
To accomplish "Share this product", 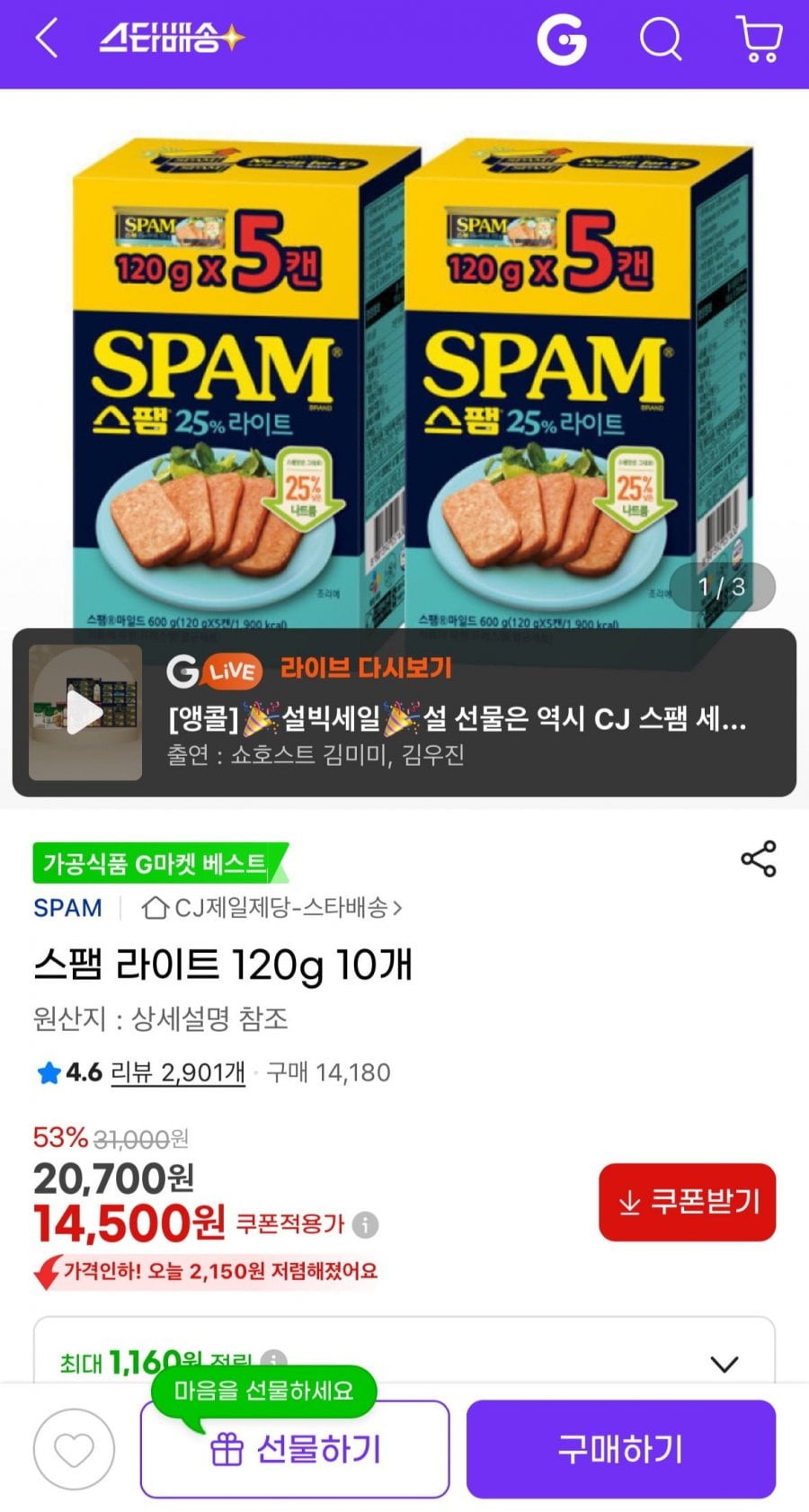I will tap(758, 859).
